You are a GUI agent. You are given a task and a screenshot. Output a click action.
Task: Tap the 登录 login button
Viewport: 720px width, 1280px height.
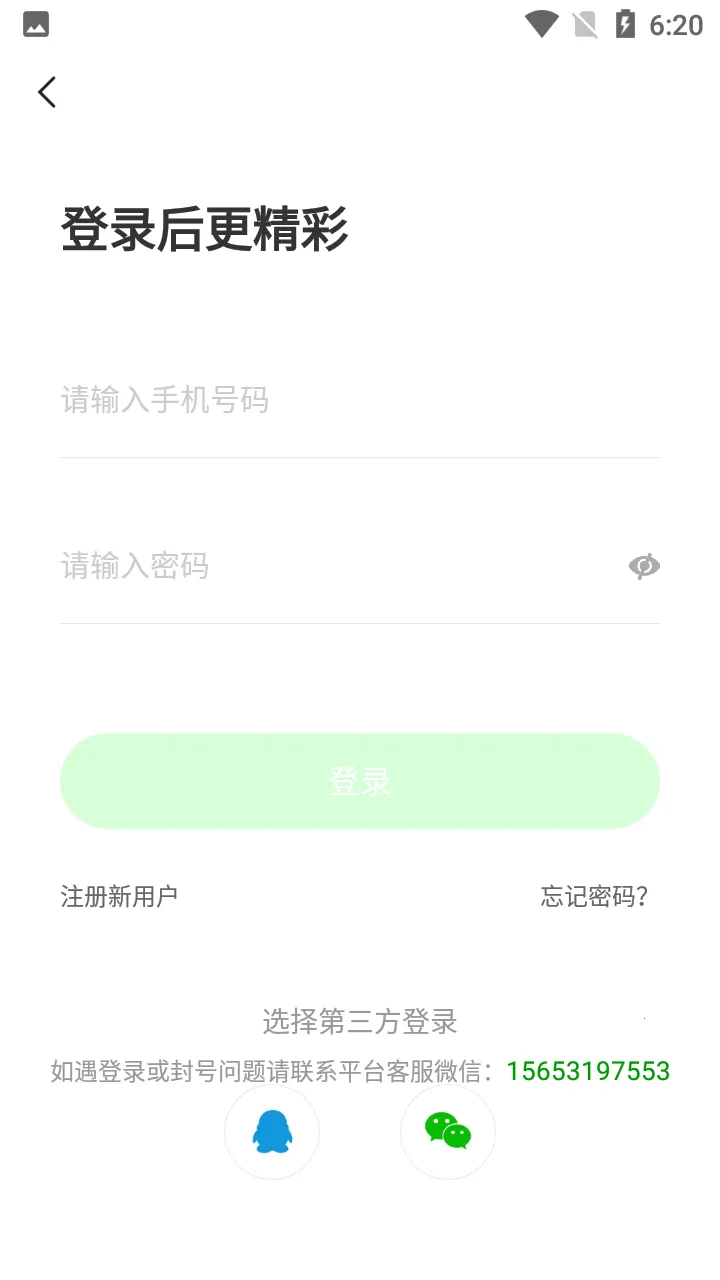(360, 781)
